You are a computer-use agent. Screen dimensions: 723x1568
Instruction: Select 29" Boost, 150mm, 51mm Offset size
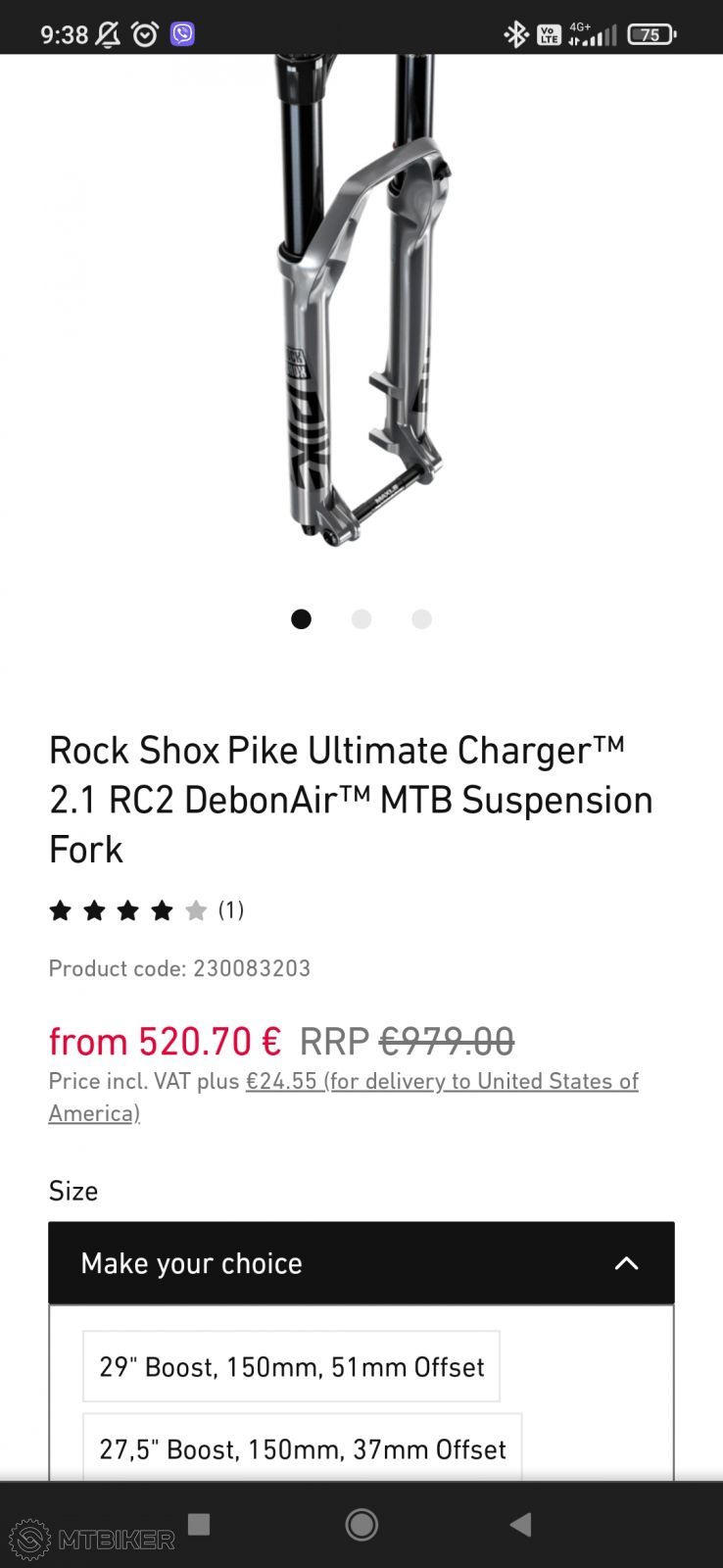pyautogui.click(x=291, y=1366)
